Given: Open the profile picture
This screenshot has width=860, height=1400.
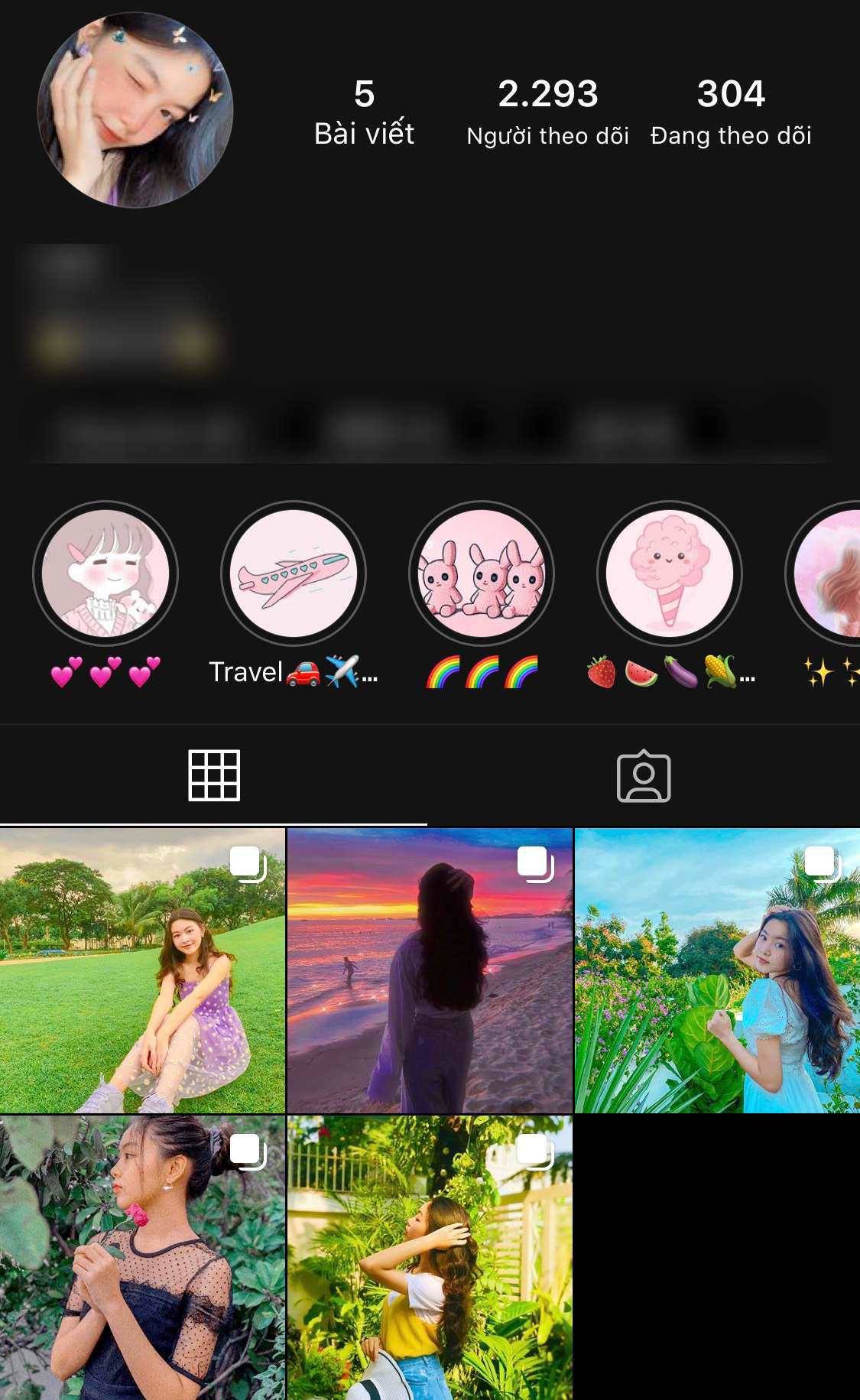Looking at the screenshot, I should [x=135, y=110].
